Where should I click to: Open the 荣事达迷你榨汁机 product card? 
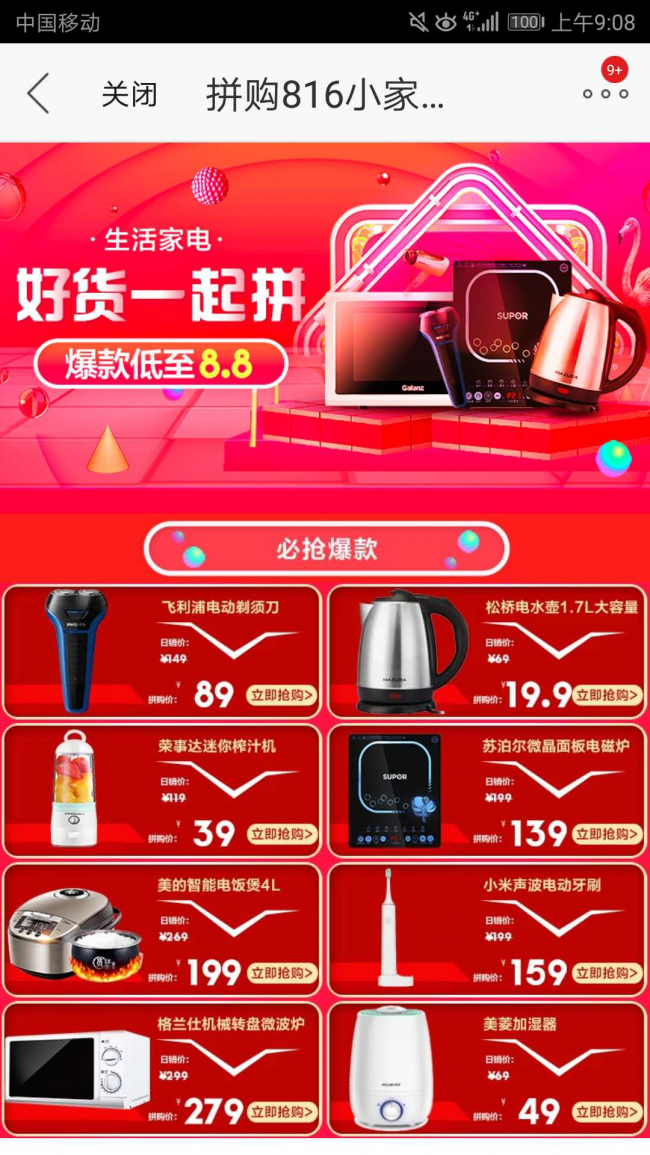[x=162, y=790]
